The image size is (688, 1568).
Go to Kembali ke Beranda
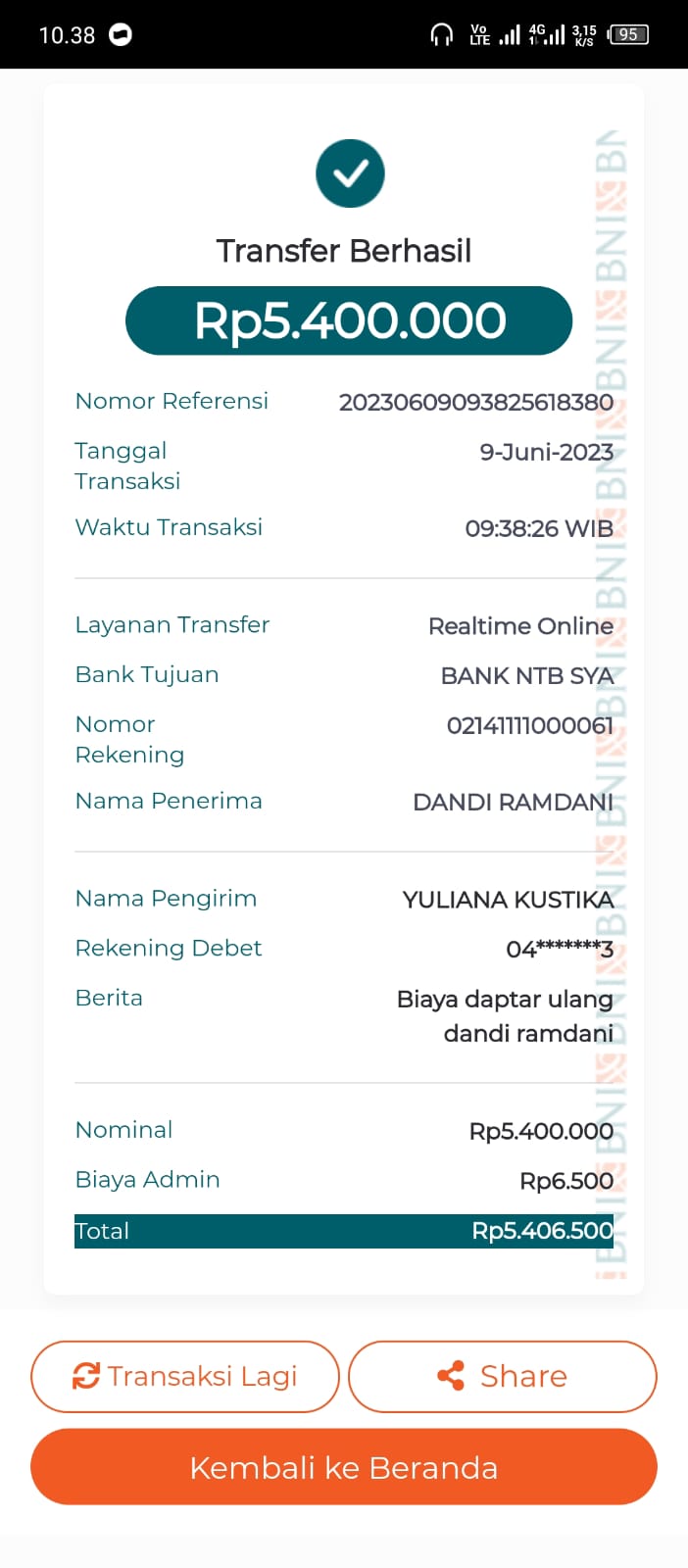pyautogui.click(x=343, y=1467)
